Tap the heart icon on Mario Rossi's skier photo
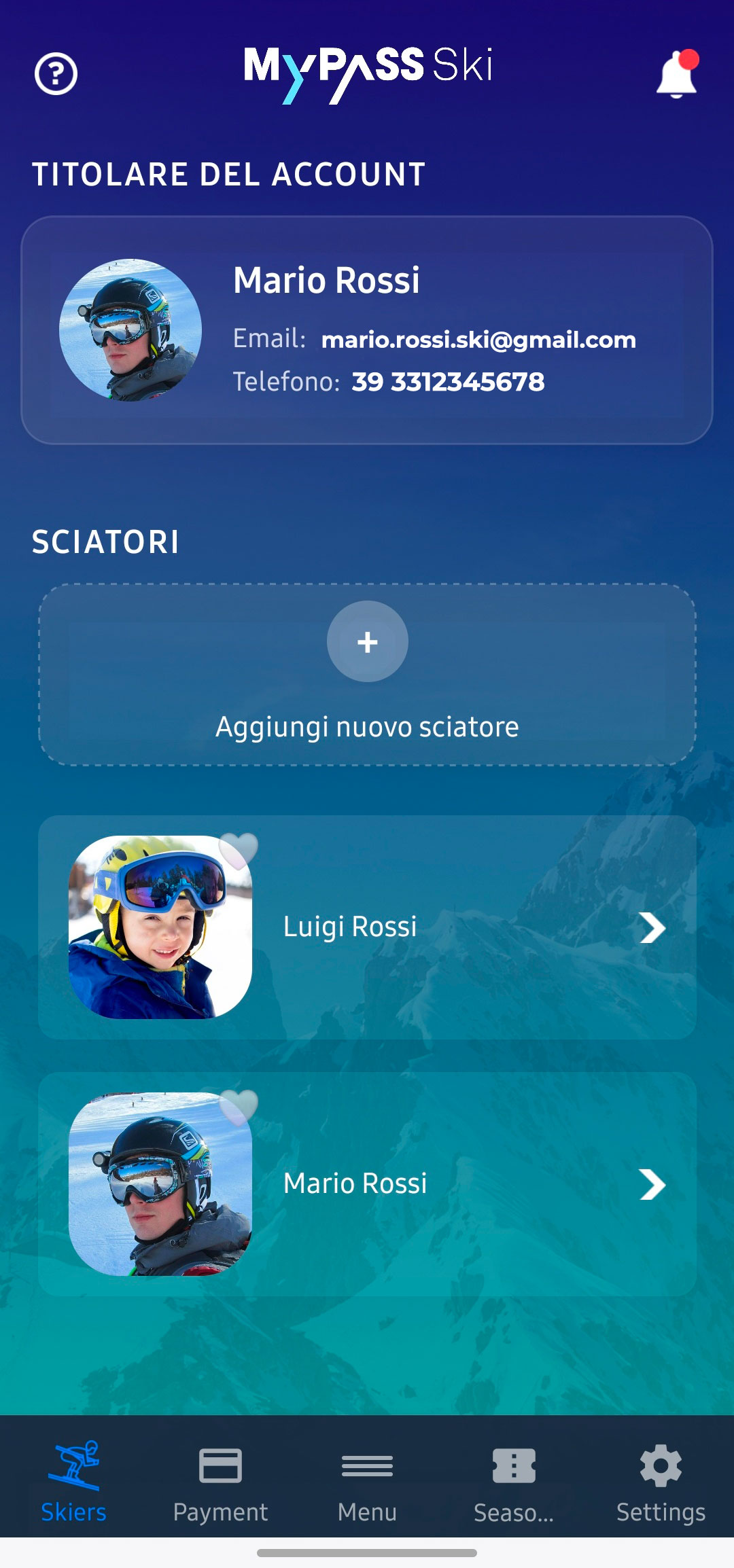Image resolution: width=734 pixels, height=1568 pixels. pyautogui.click(x=239, y=1106)
